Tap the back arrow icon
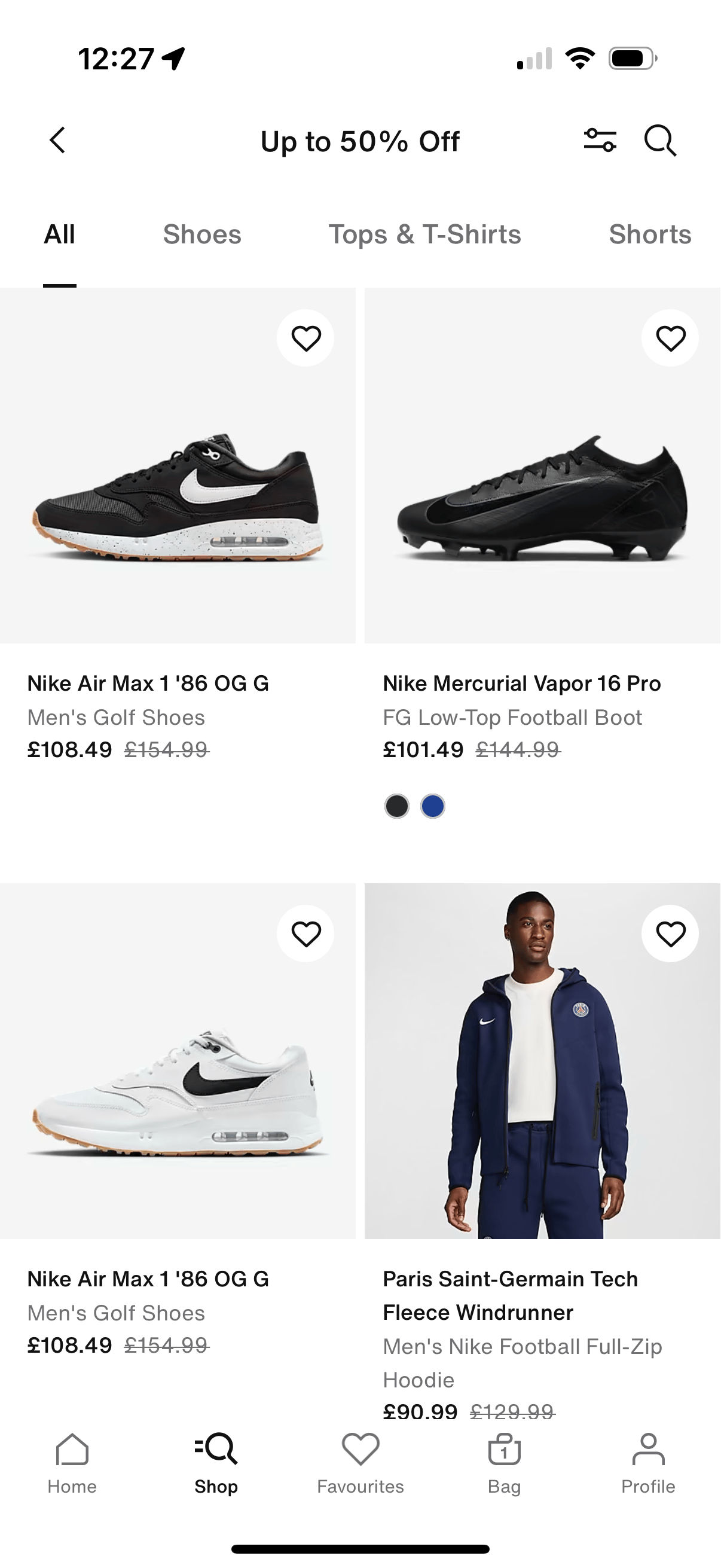721x1568 pixels. point(58,141)
